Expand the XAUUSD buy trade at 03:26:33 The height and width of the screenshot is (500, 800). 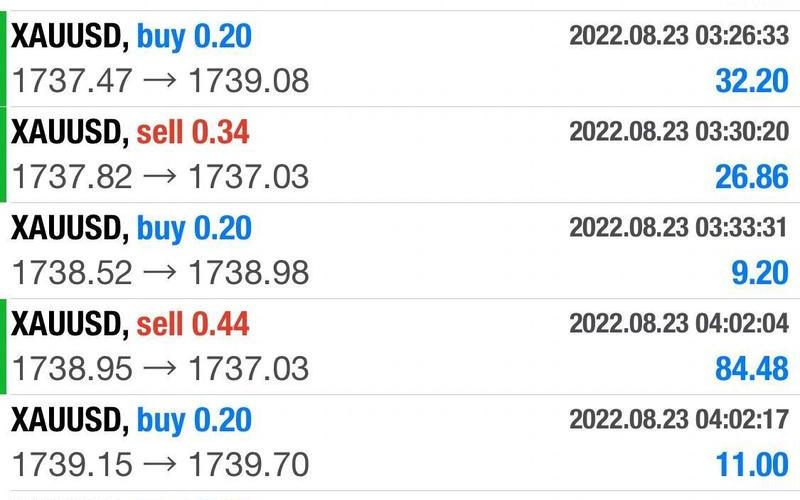400,59
